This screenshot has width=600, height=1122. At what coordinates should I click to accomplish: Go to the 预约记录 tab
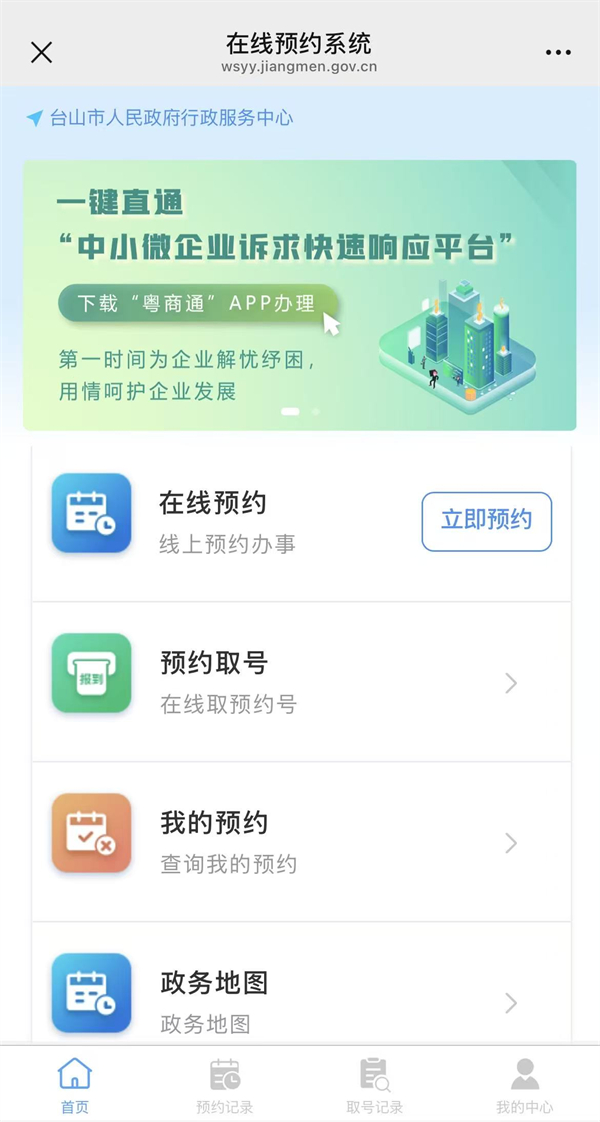coord(225,1085)
